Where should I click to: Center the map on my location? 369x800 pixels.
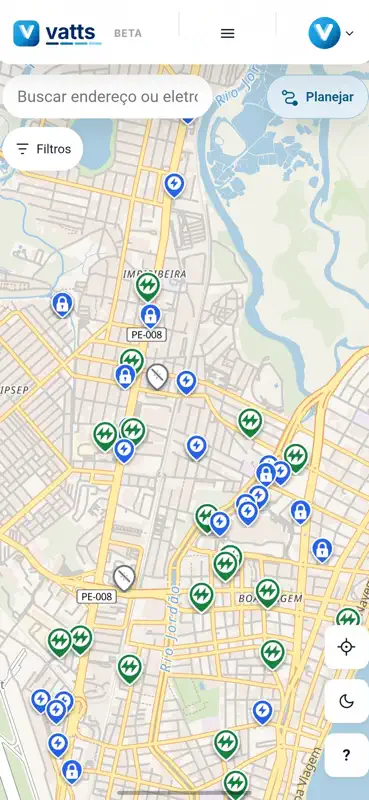tap(347, 647)
